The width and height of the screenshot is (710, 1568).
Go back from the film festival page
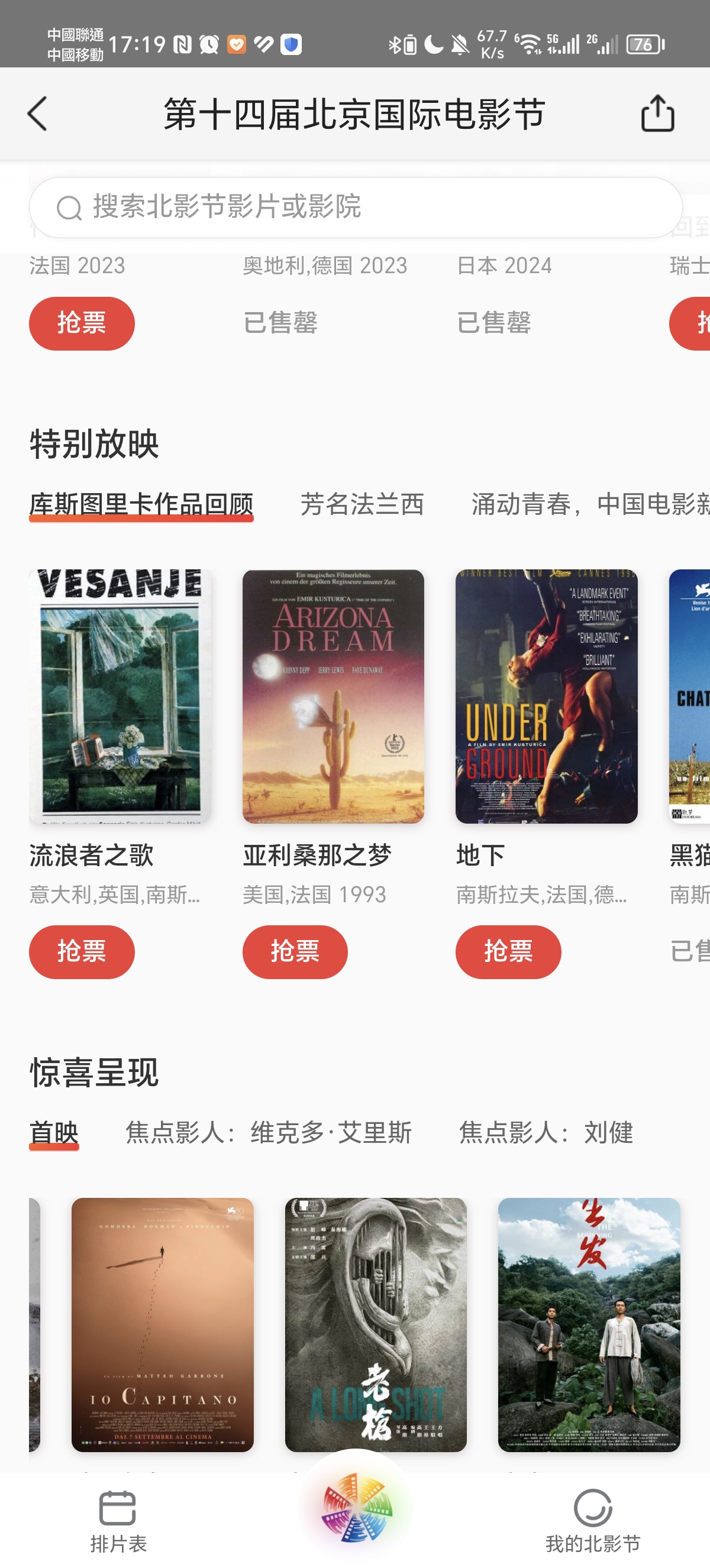[38, 114]
